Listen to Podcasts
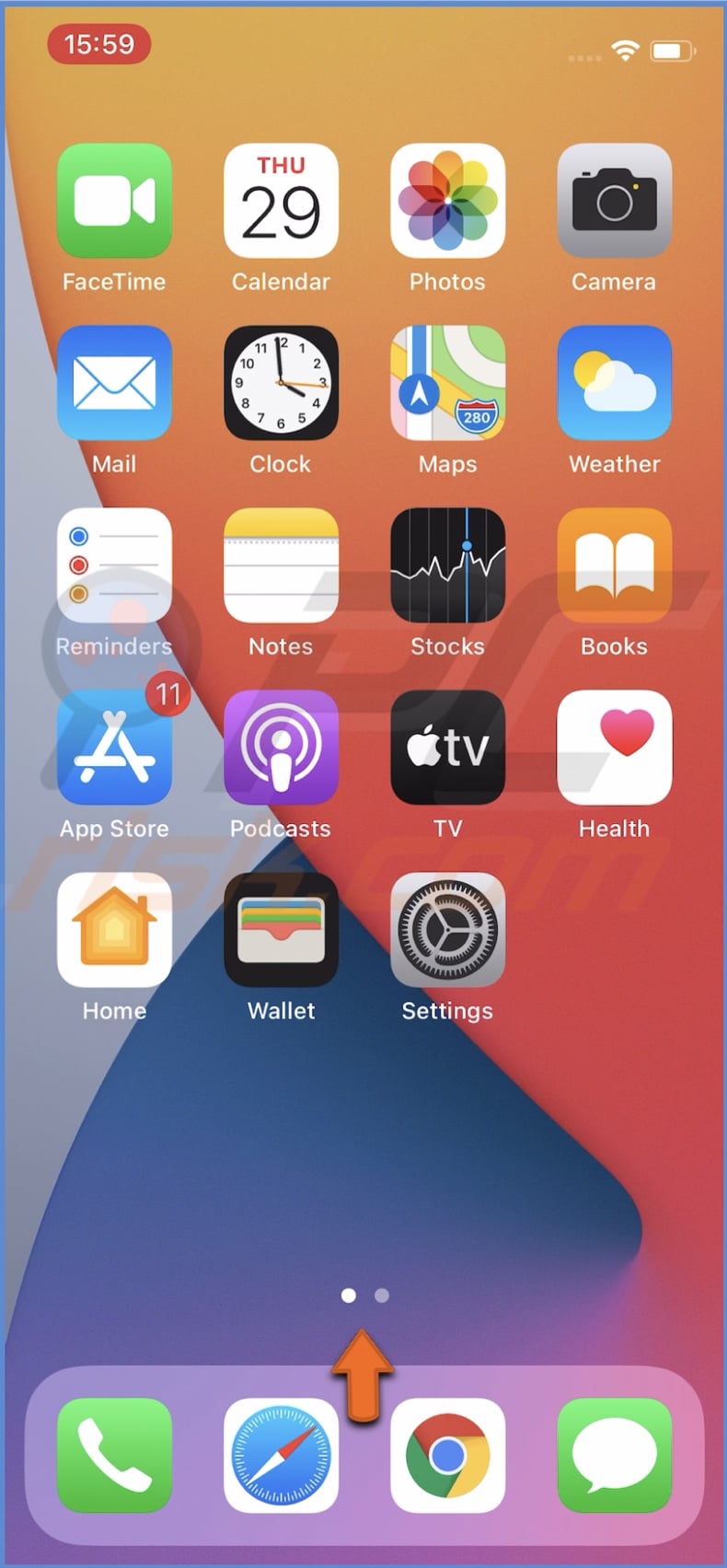 click(281, 747)
